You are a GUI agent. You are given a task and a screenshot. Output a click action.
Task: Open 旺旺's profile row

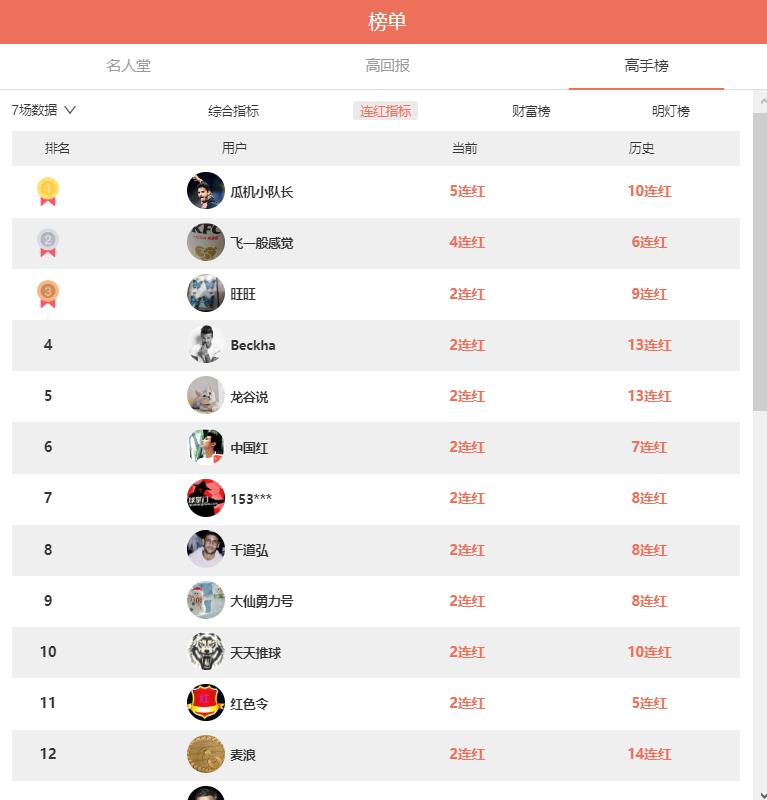243,294
